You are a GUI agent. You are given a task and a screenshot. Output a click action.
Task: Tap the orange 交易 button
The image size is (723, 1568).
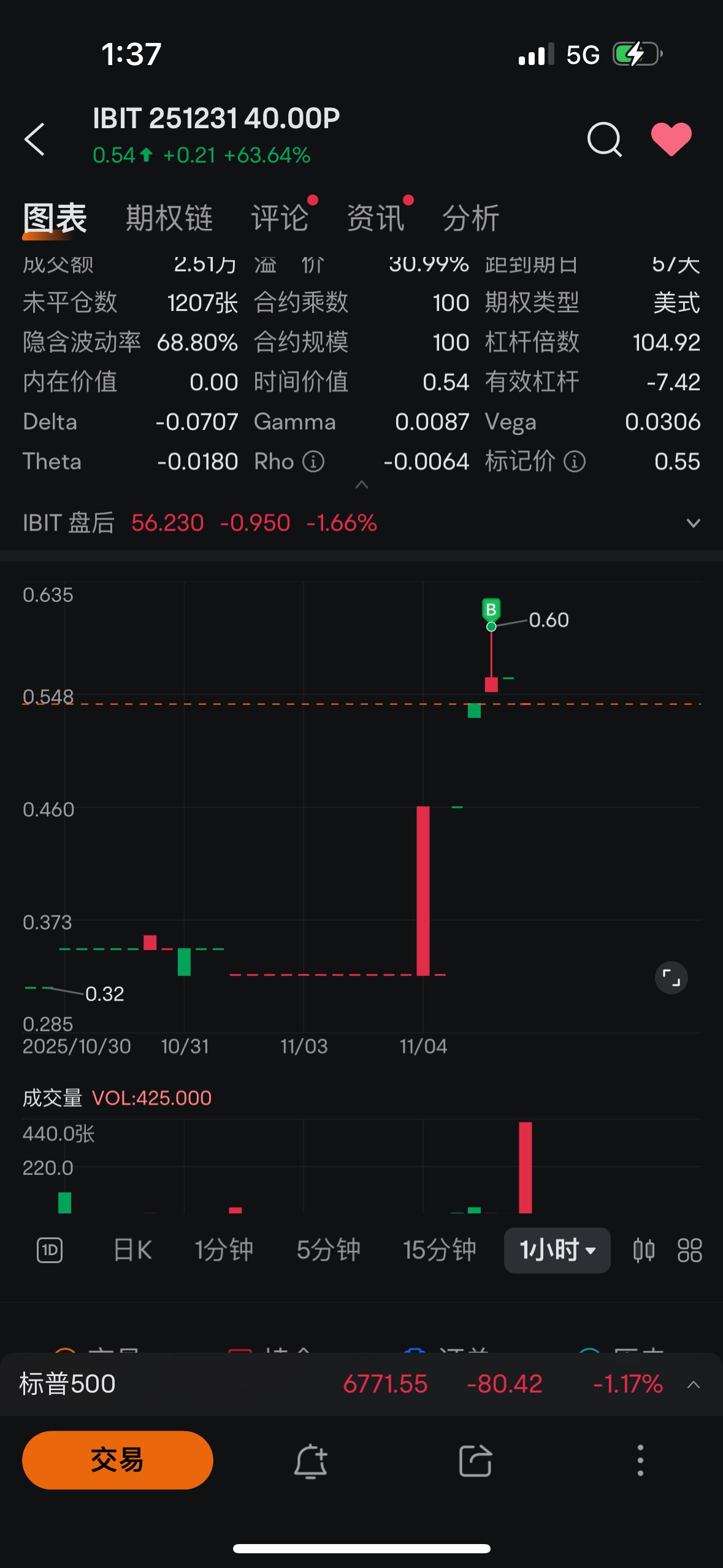[x=117, y=1460]
